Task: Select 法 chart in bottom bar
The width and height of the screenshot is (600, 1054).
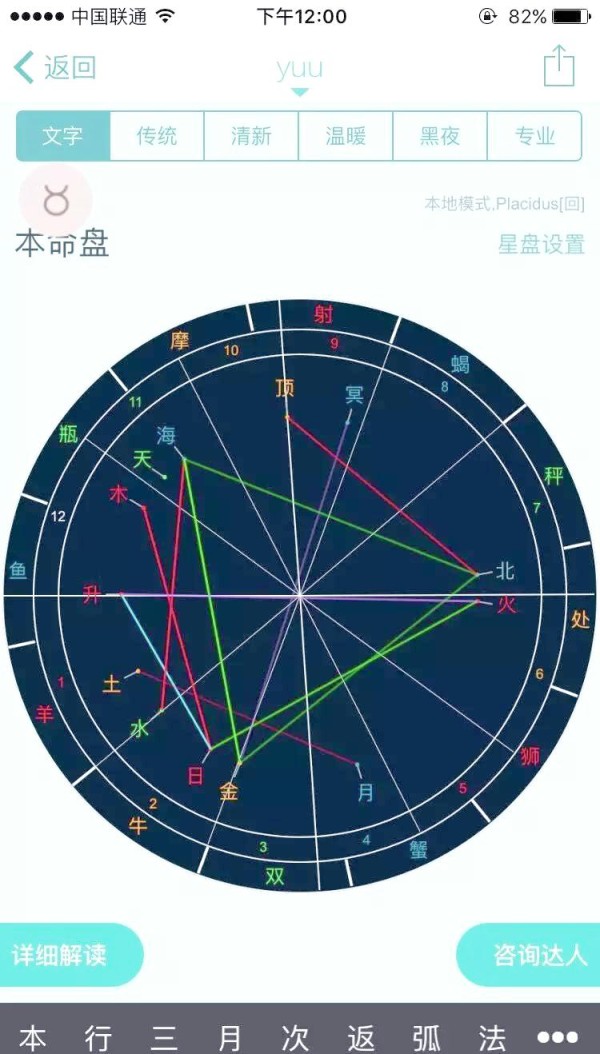Action: (x=492, y=1037)
